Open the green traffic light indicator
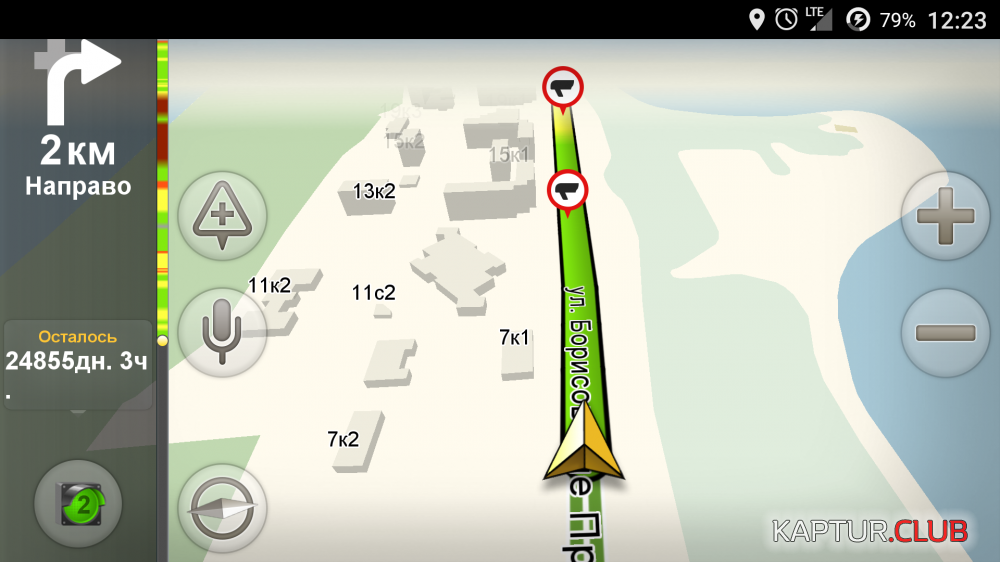1000x562 pixels. pyautogui.click(x=78, y=503)
